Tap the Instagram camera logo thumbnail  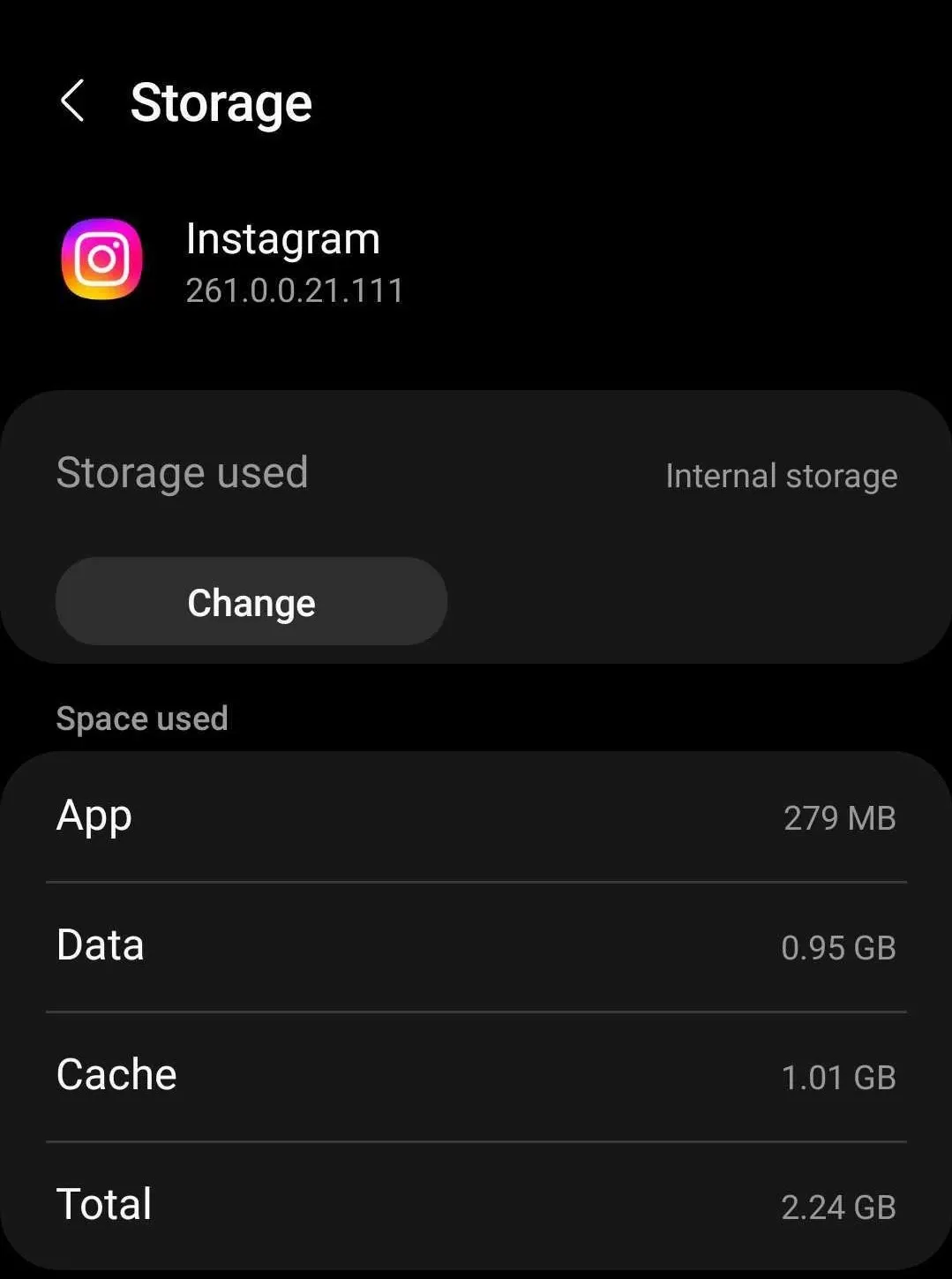(100, 260)
